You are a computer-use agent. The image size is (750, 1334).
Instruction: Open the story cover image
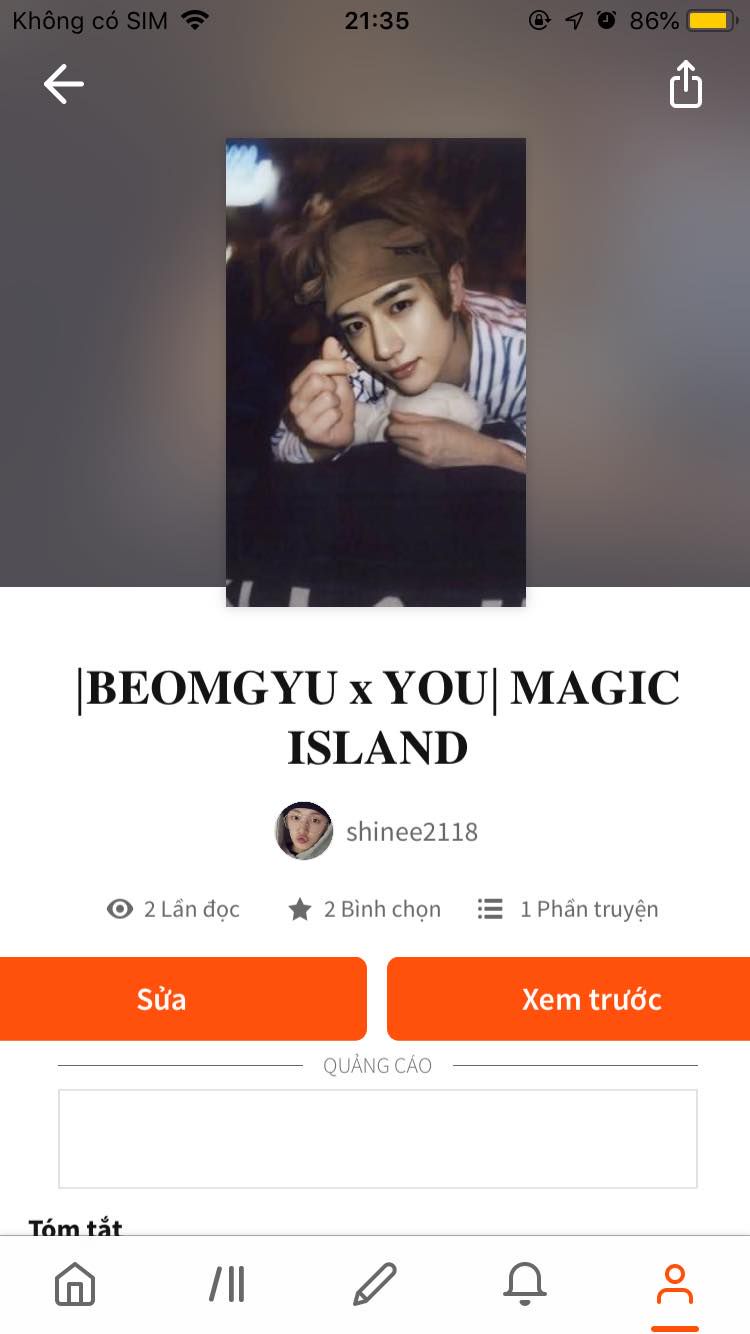click(376, 372)
